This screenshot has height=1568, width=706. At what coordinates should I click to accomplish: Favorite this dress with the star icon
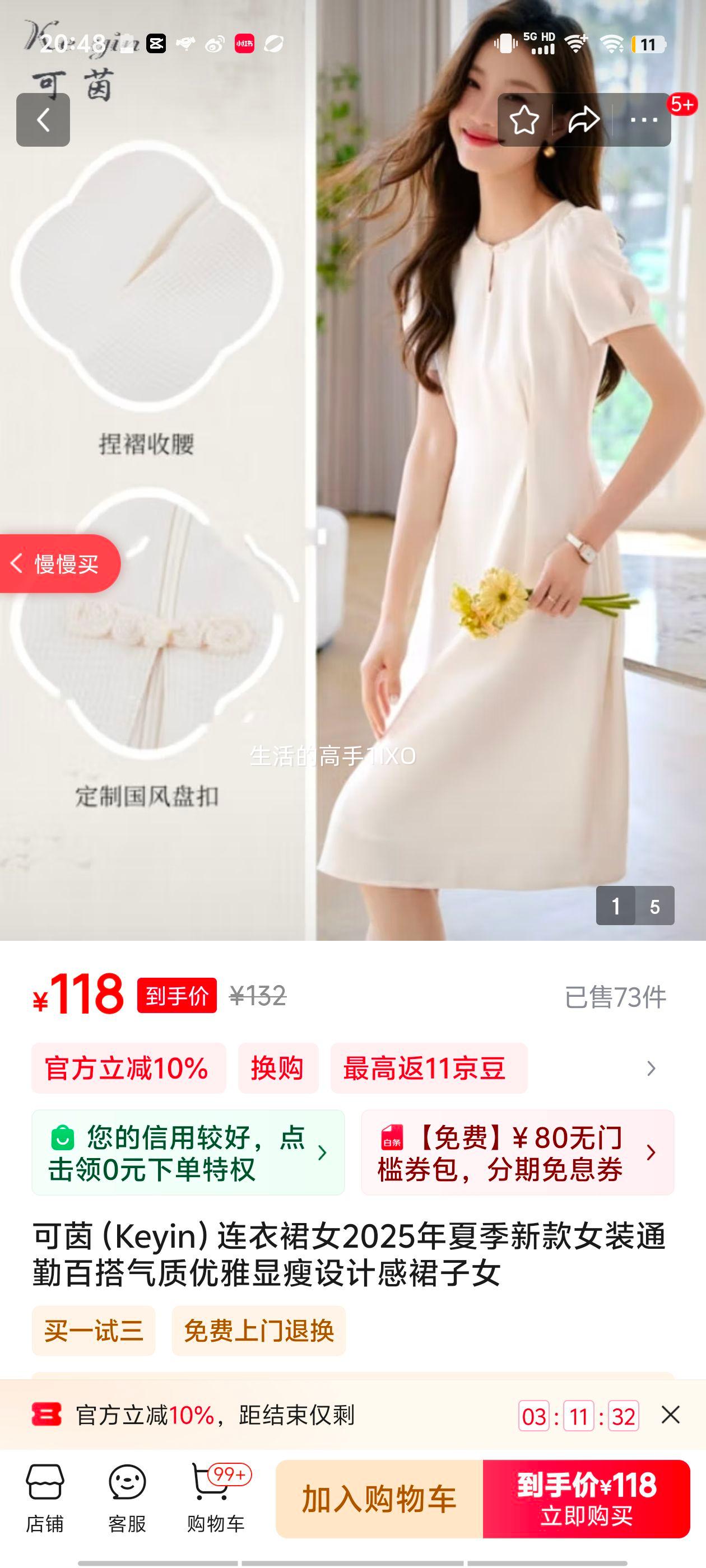[x=524, y=120]
